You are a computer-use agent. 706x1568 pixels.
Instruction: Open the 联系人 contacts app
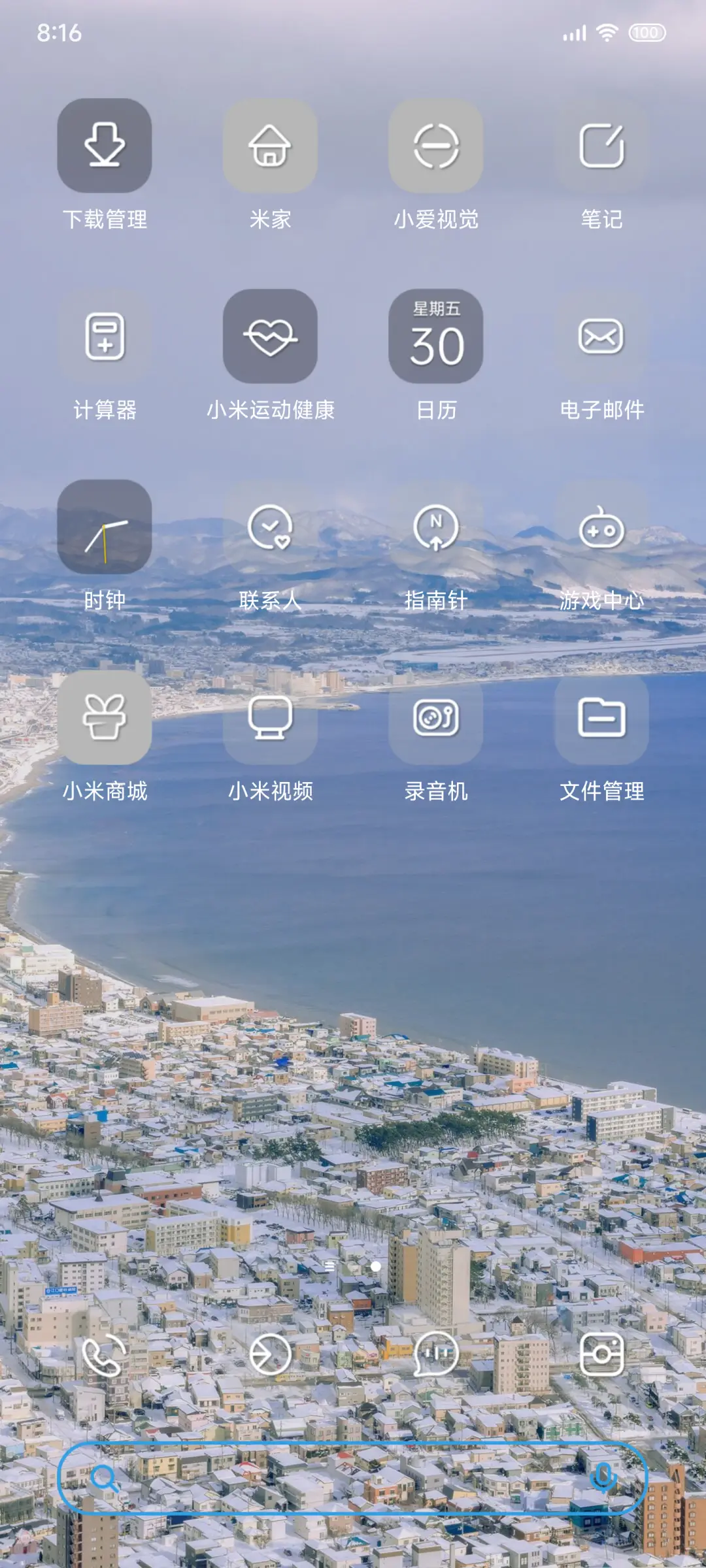click(270, 528)
